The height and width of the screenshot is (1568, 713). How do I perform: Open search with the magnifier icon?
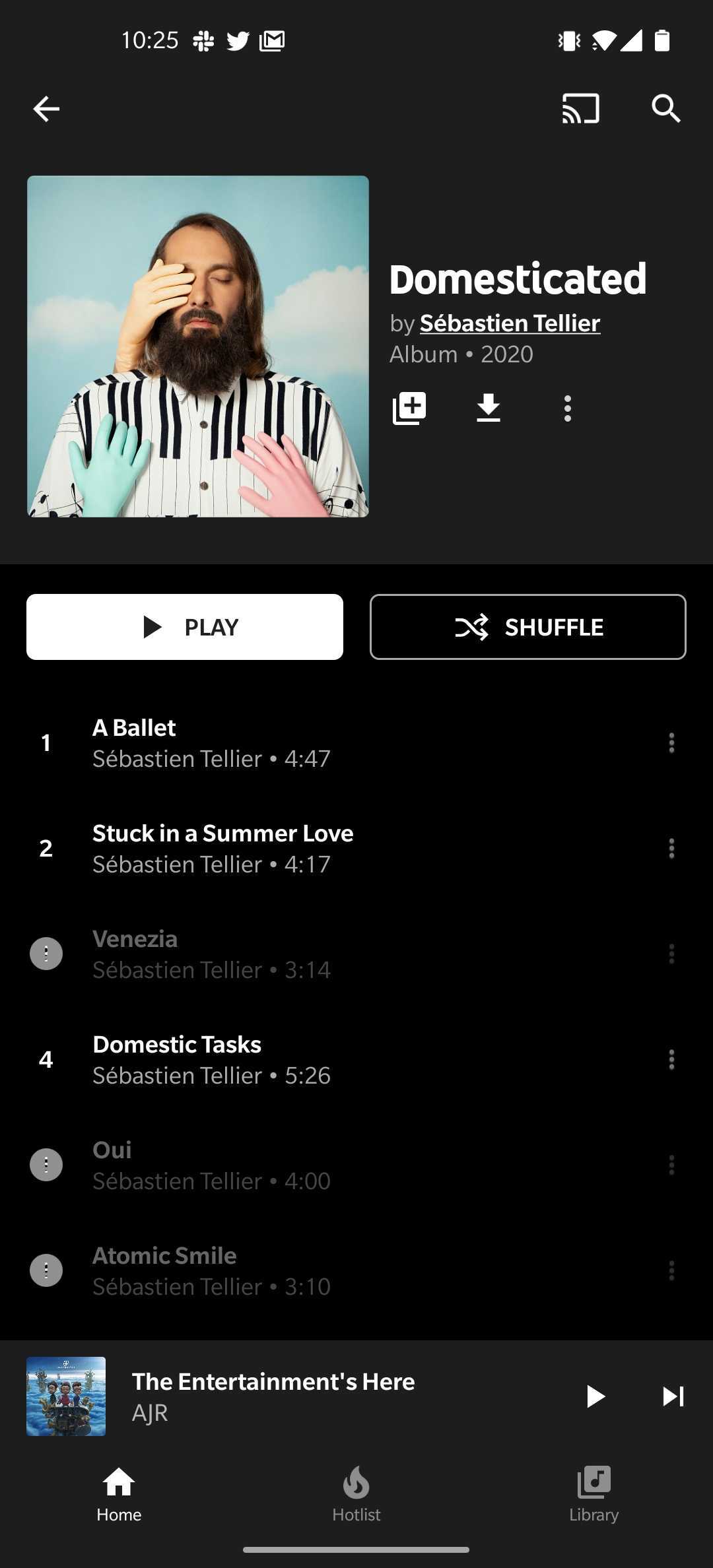[665, 109]
